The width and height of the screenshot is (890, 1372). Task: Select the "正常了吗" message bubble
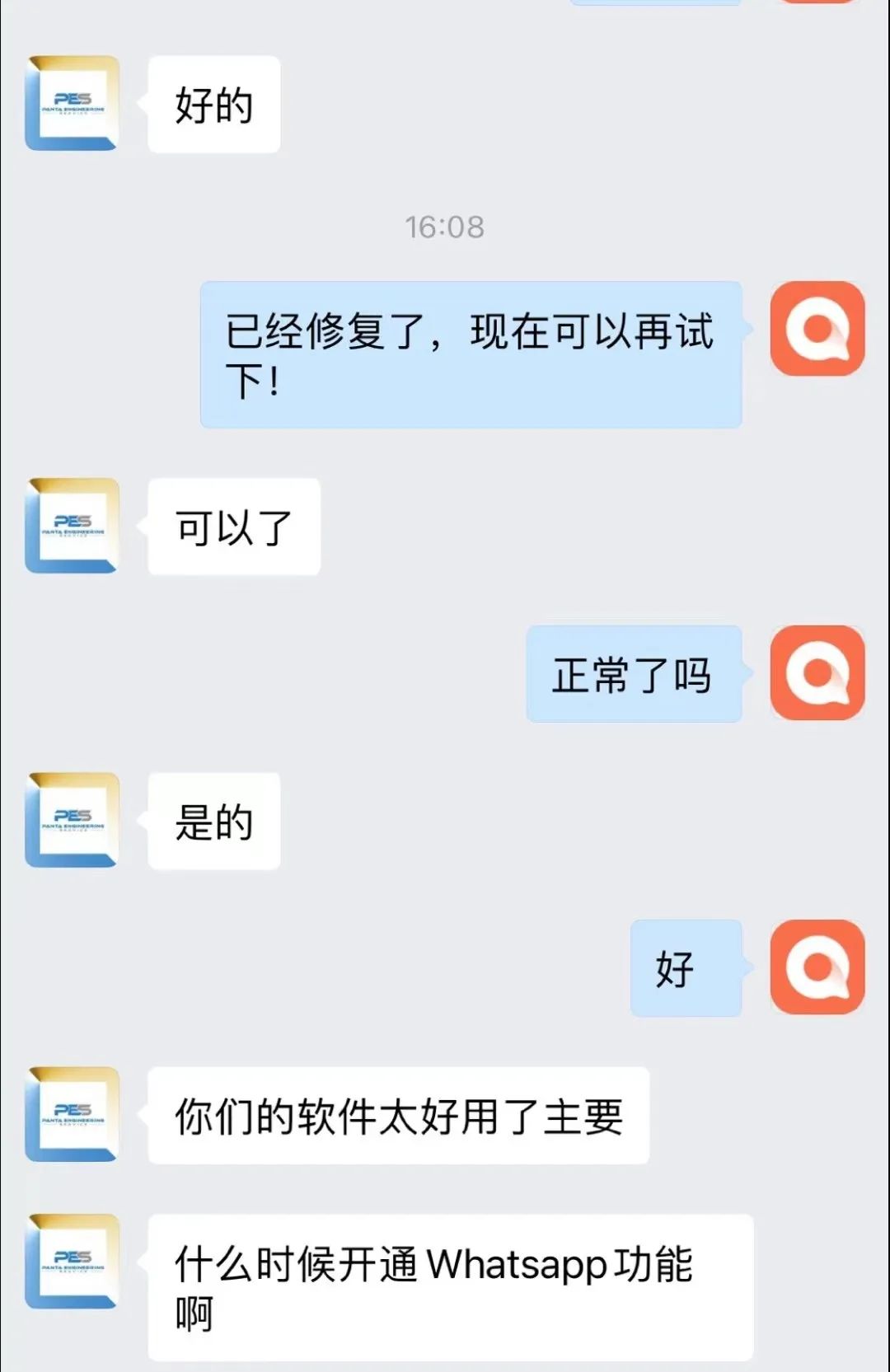click(x=633, y=676)
